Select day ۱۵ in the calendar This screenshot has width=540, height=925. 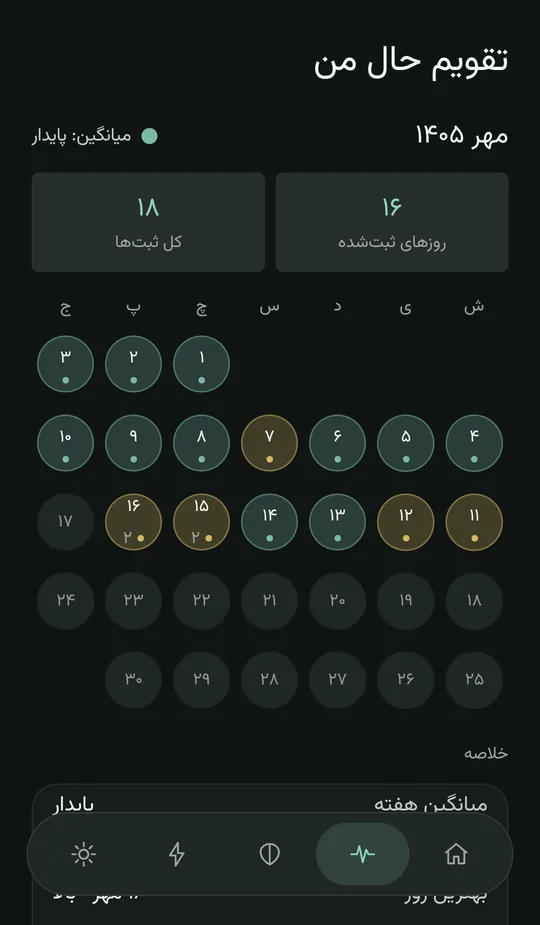point(201,522)
